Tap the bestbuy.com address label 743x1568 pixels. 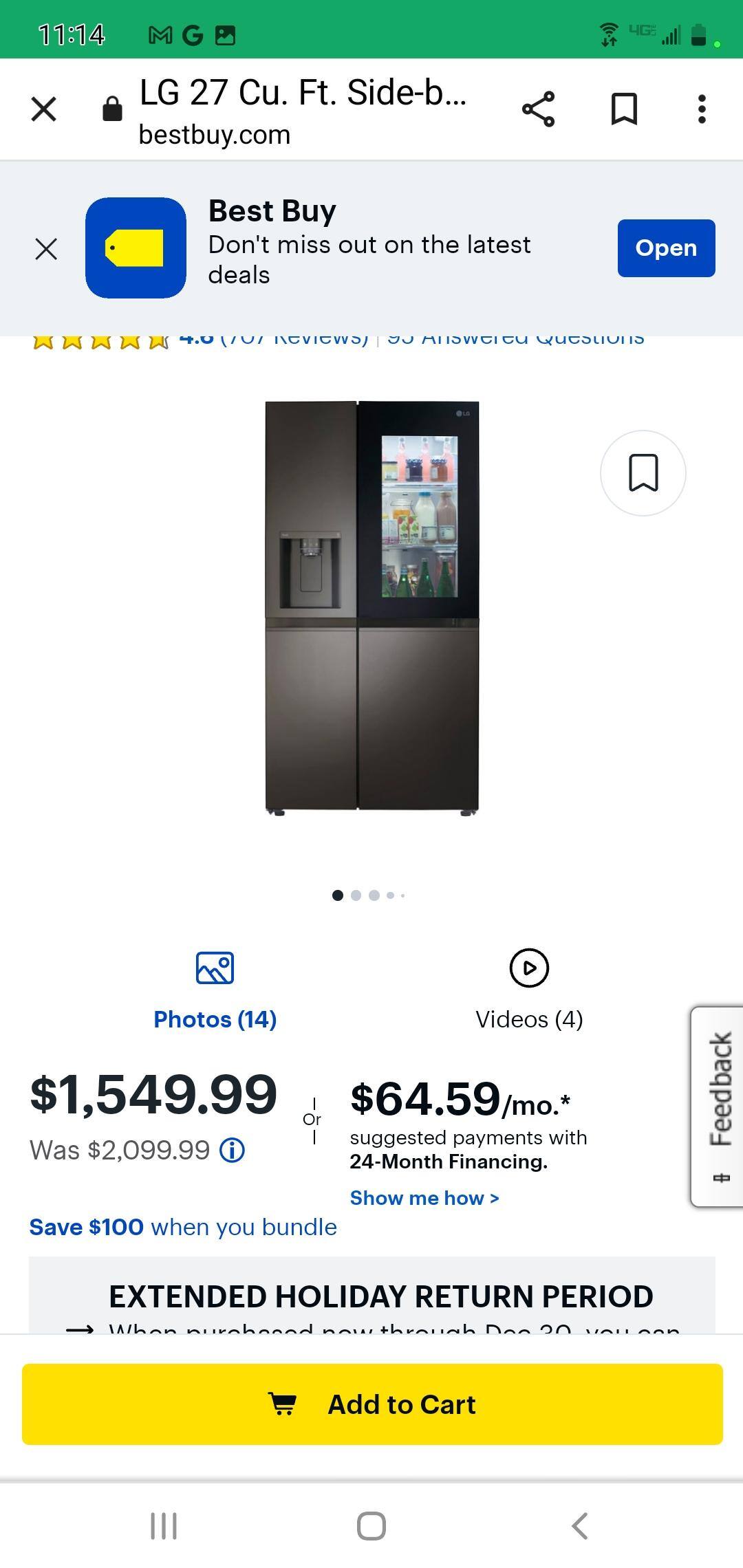[214, 134]
